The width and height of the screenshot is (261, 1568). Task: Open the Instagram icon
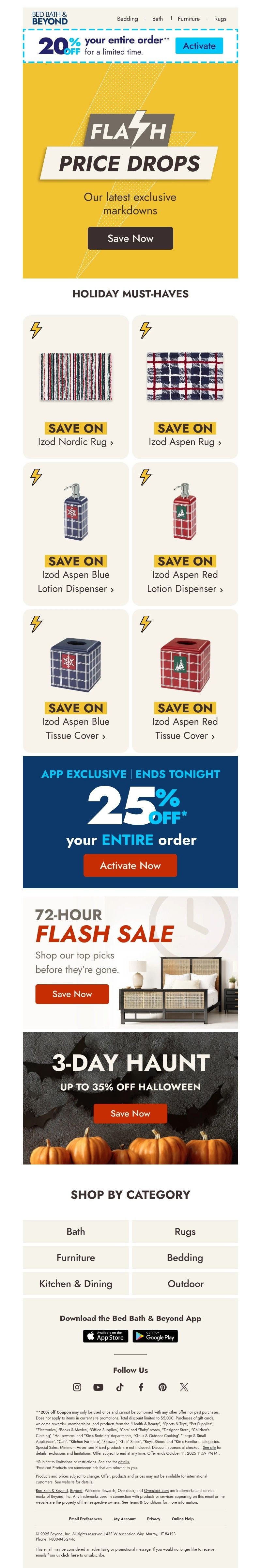point(77,1387)
